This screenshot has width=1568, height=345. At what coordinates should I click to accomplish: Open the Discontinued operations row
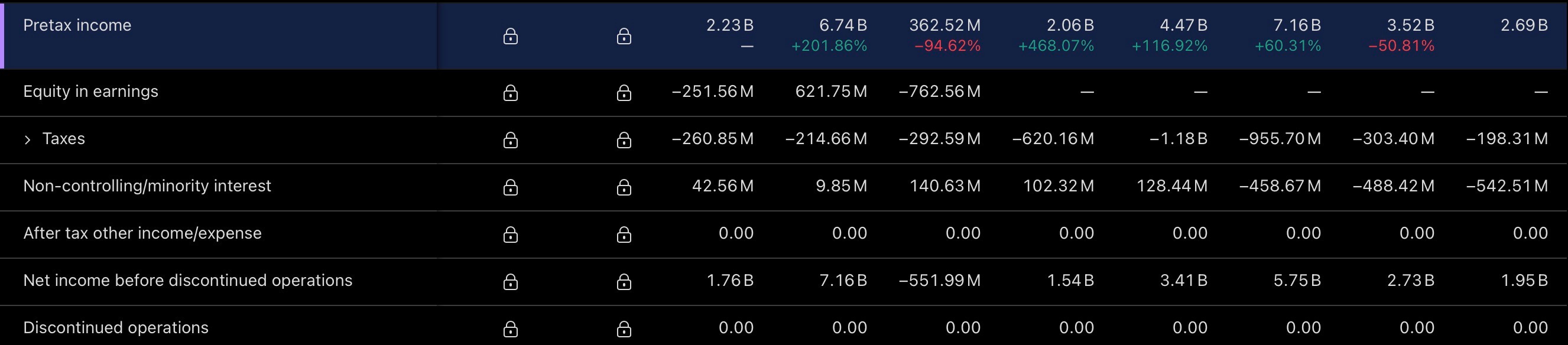[x=784, y=326]
